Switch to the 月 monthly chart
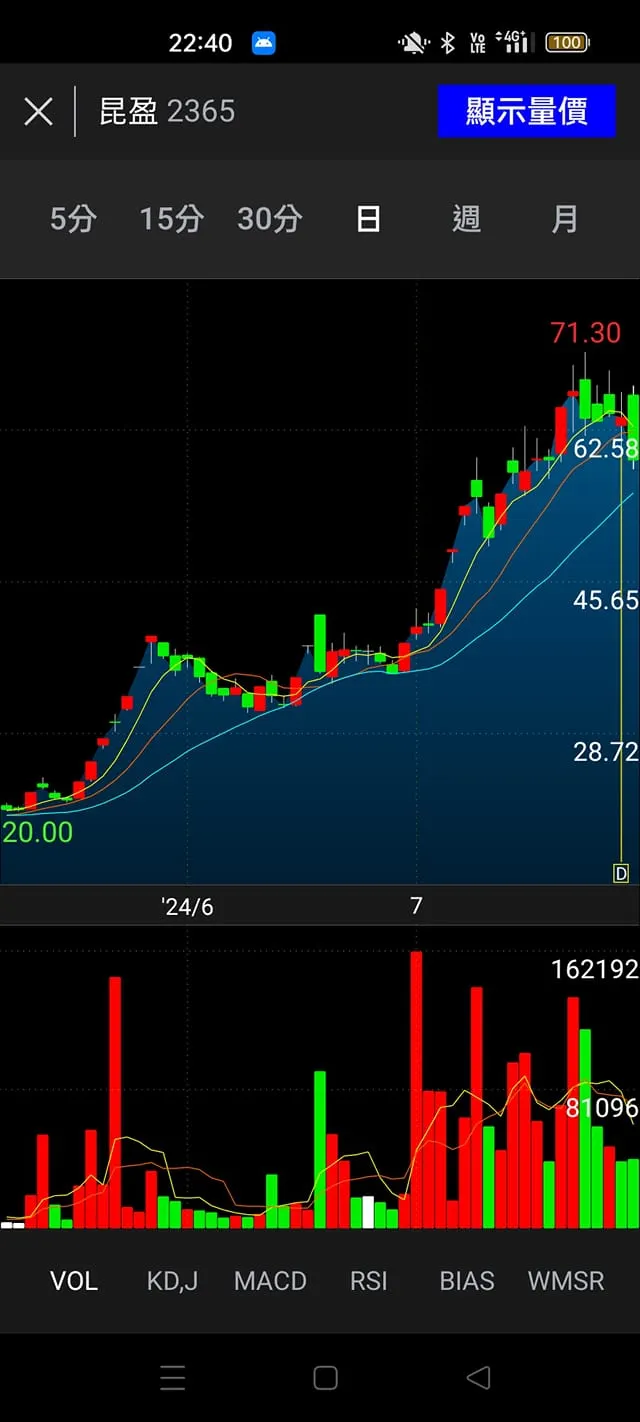 [565, 219]
